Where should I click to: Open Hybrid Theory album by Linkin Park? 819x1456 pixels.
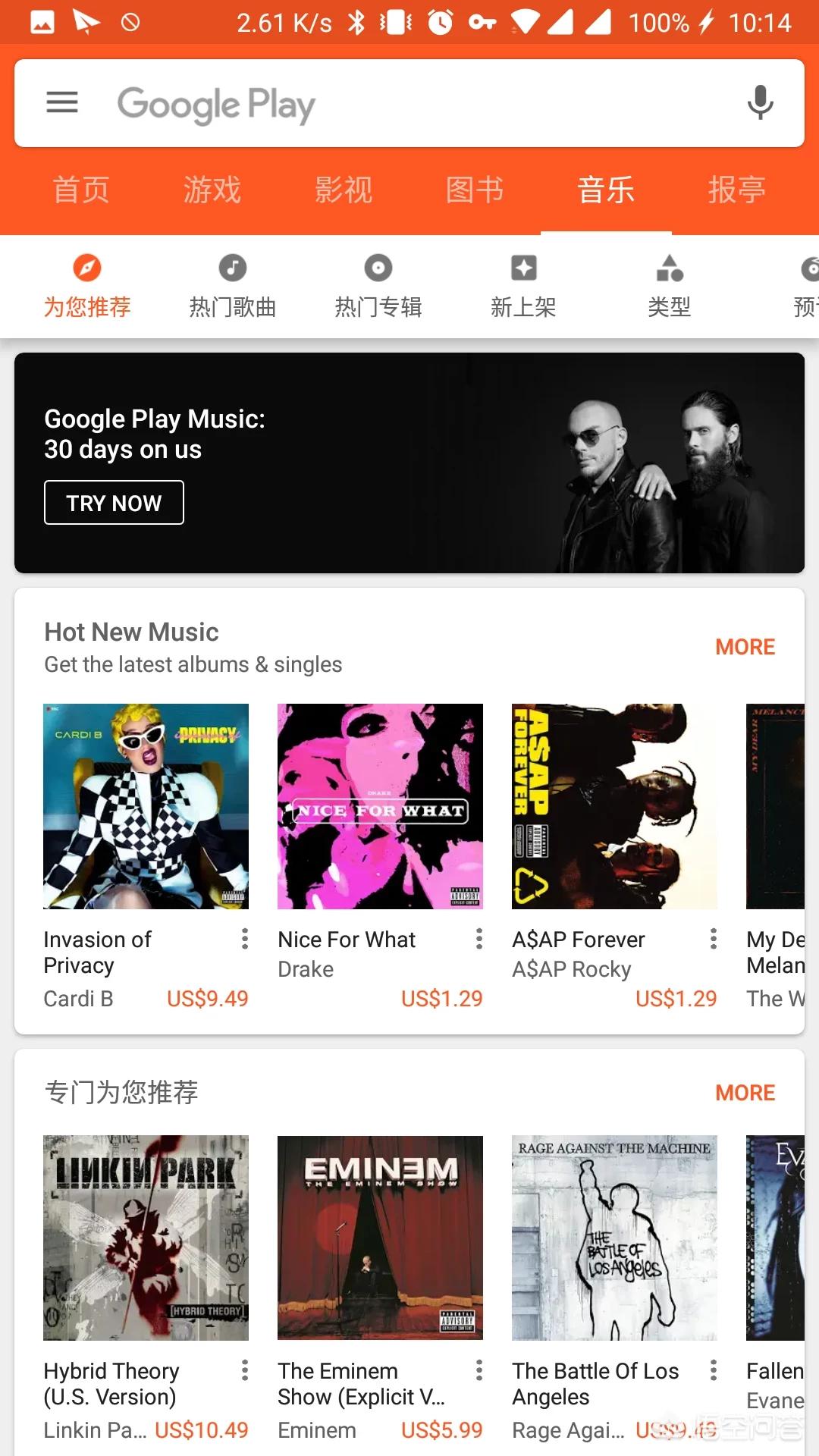(x=146, y=1238)
